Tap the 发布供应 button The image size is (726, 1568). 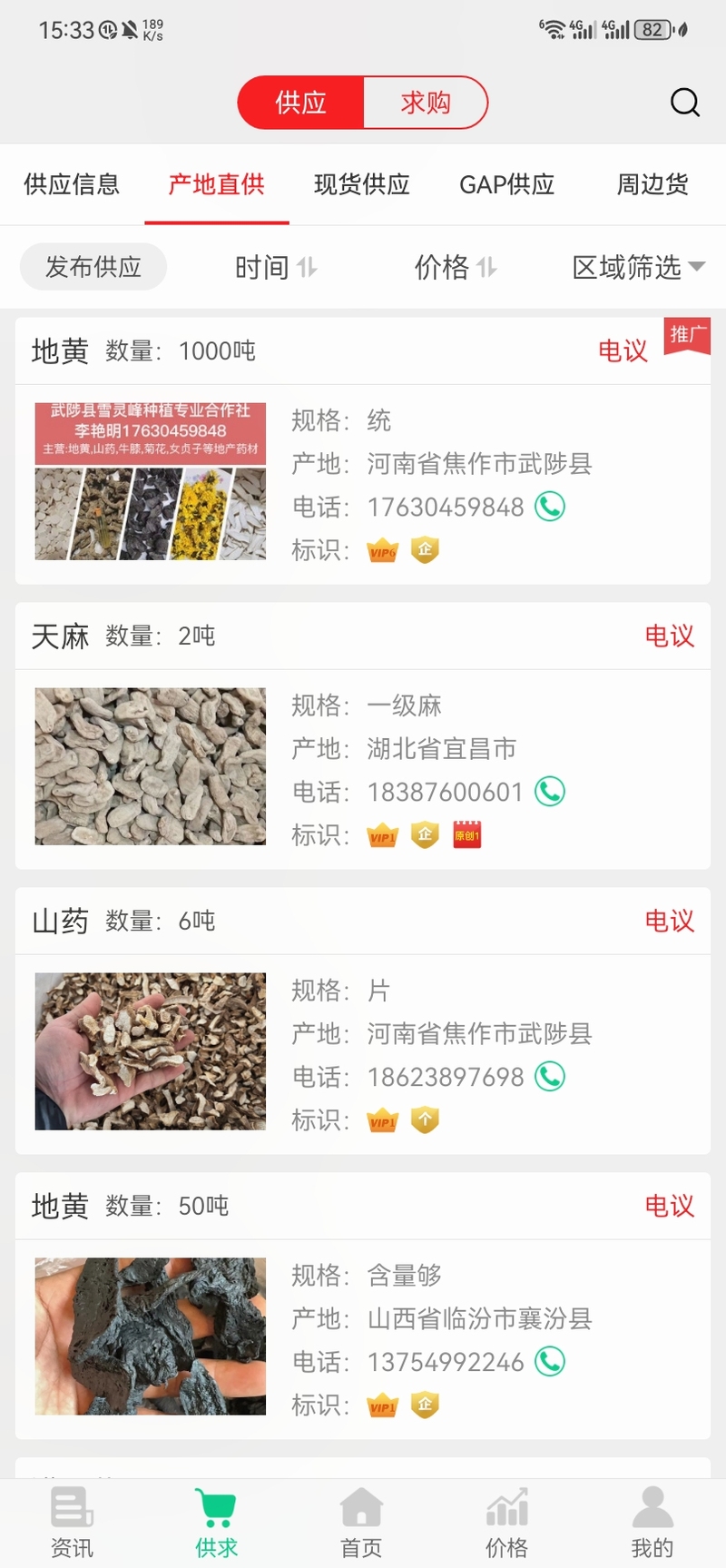[x=93, y=267]
